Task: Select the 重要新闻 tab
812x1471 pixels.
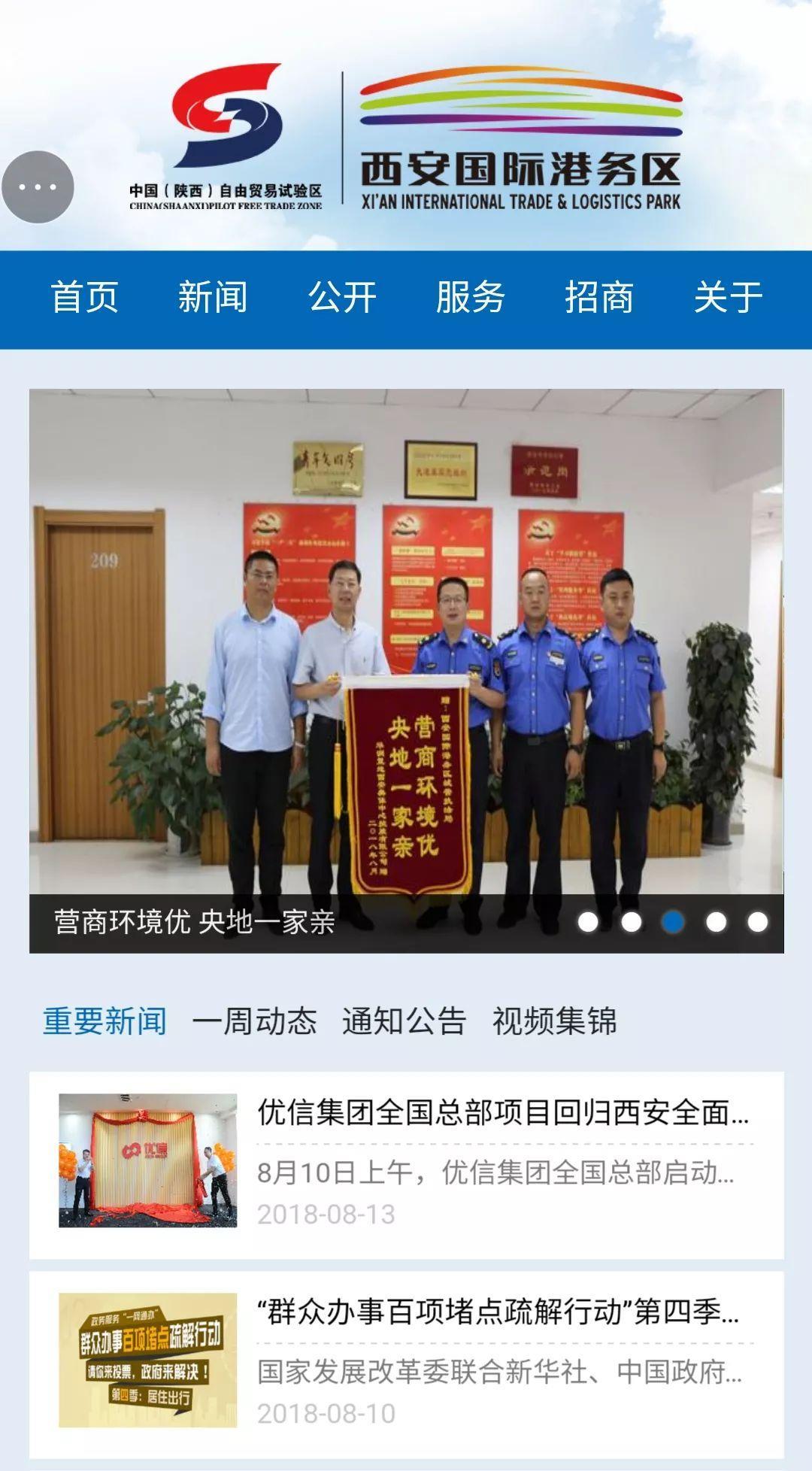Action: pyautogui.click(x=105, y=1021)
